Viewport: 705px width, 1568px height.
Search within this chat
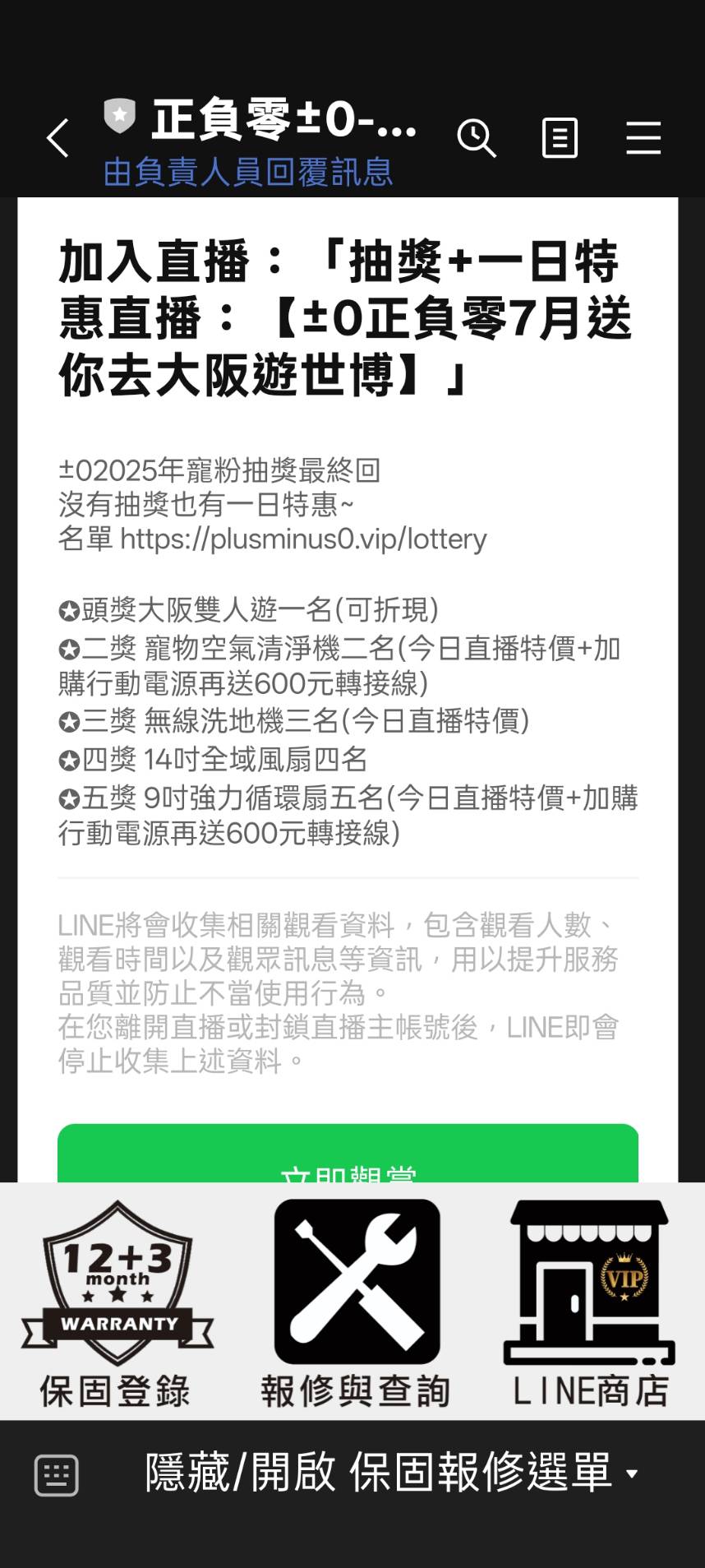(x=476, y=137)
